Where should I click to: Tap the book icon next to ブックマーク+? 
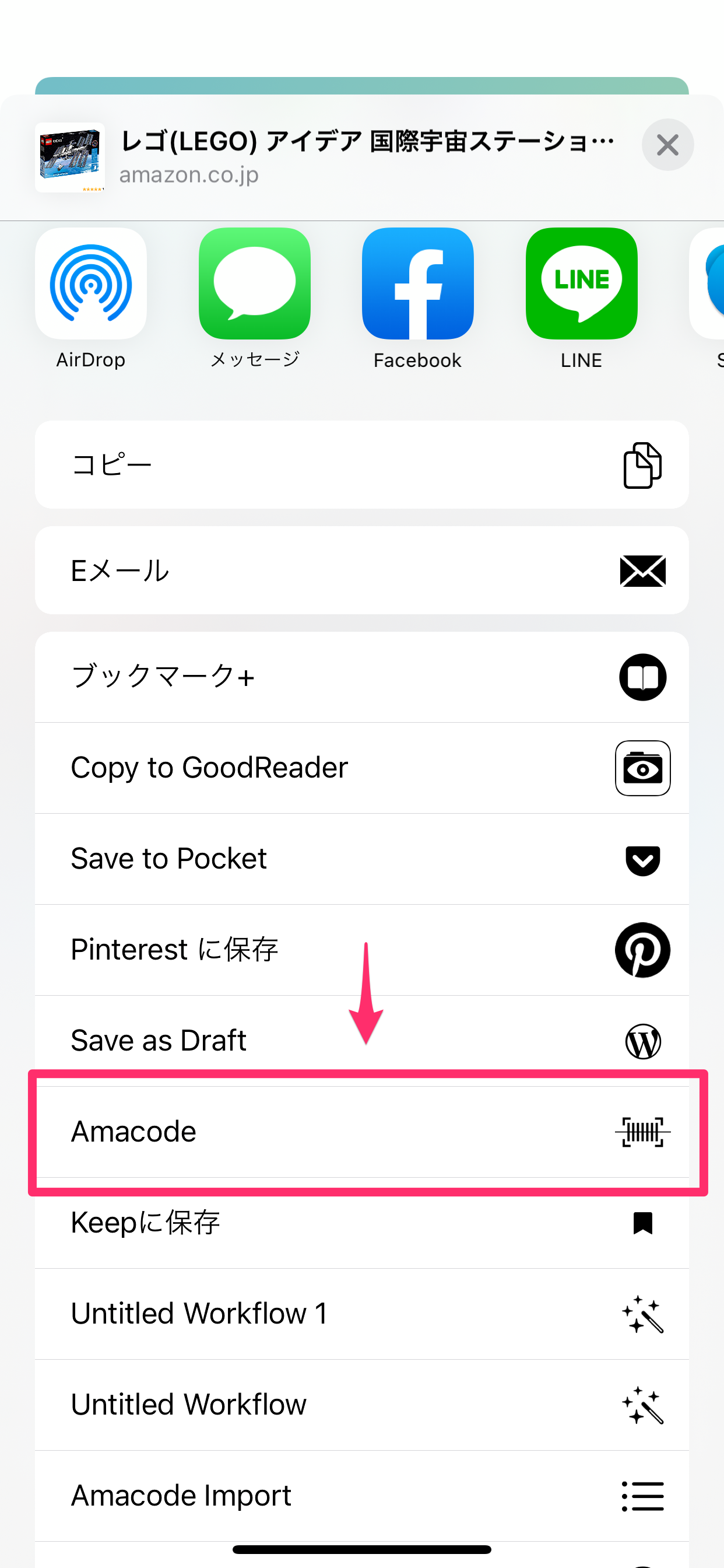(x=642, y=677)
